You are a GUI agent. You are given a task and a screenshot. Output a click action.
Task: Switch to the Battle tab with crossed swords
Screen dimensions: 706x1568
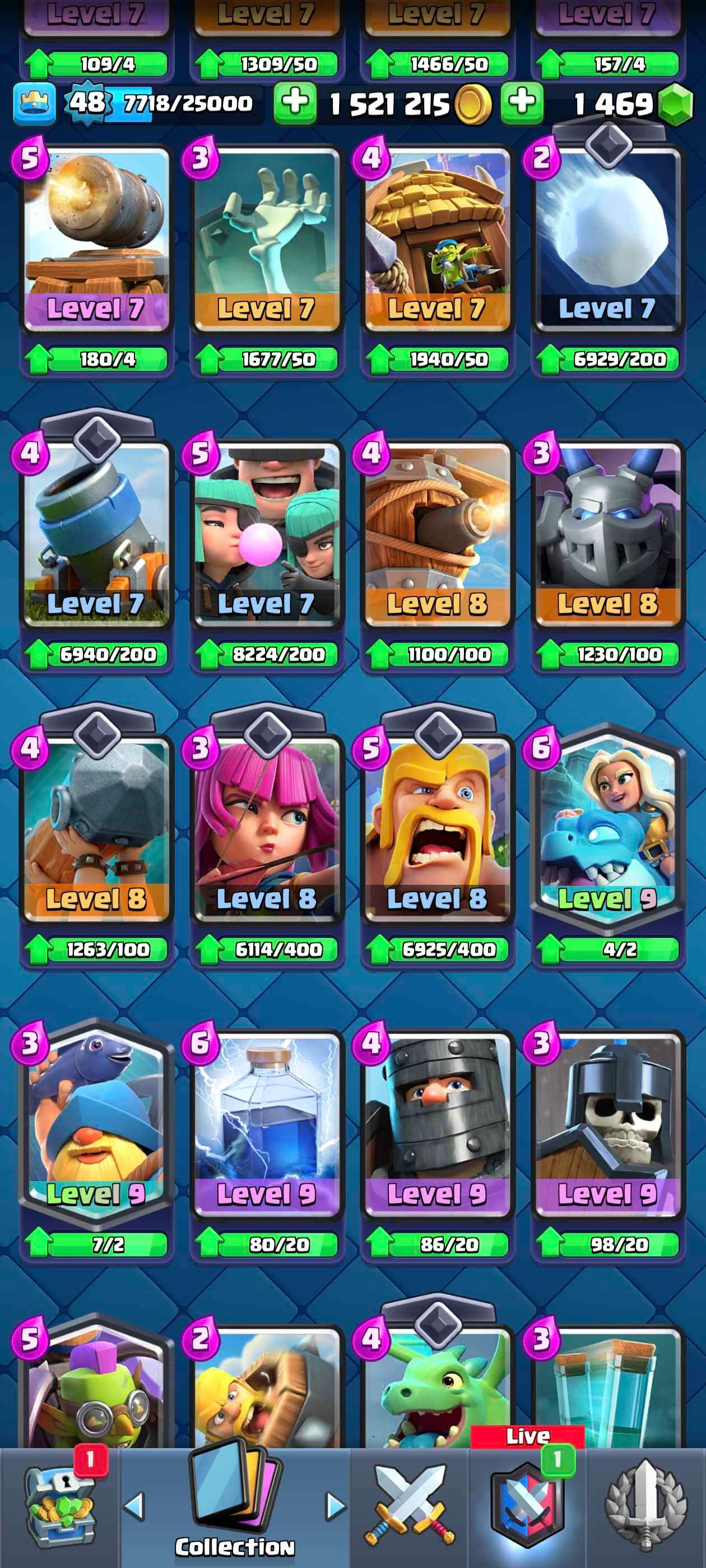[410, 1506]
